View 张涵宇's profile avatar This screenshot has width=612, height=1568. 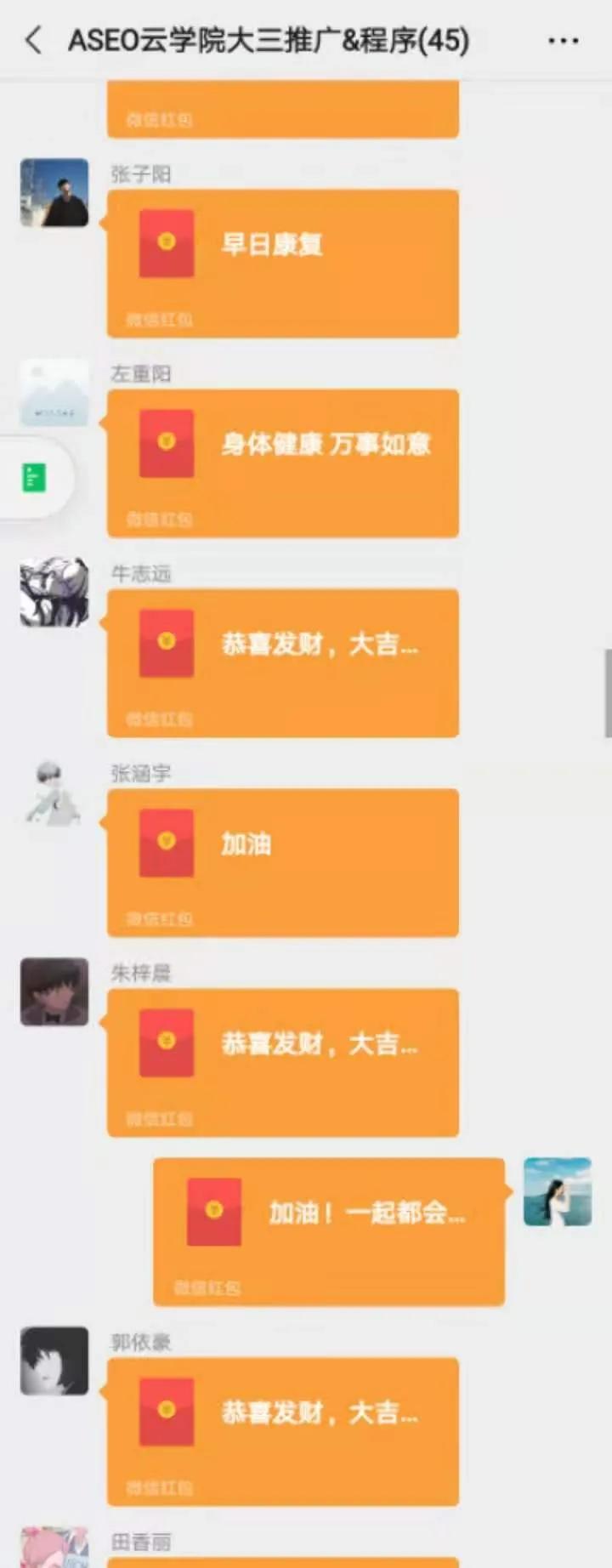(x=54, y=792)
